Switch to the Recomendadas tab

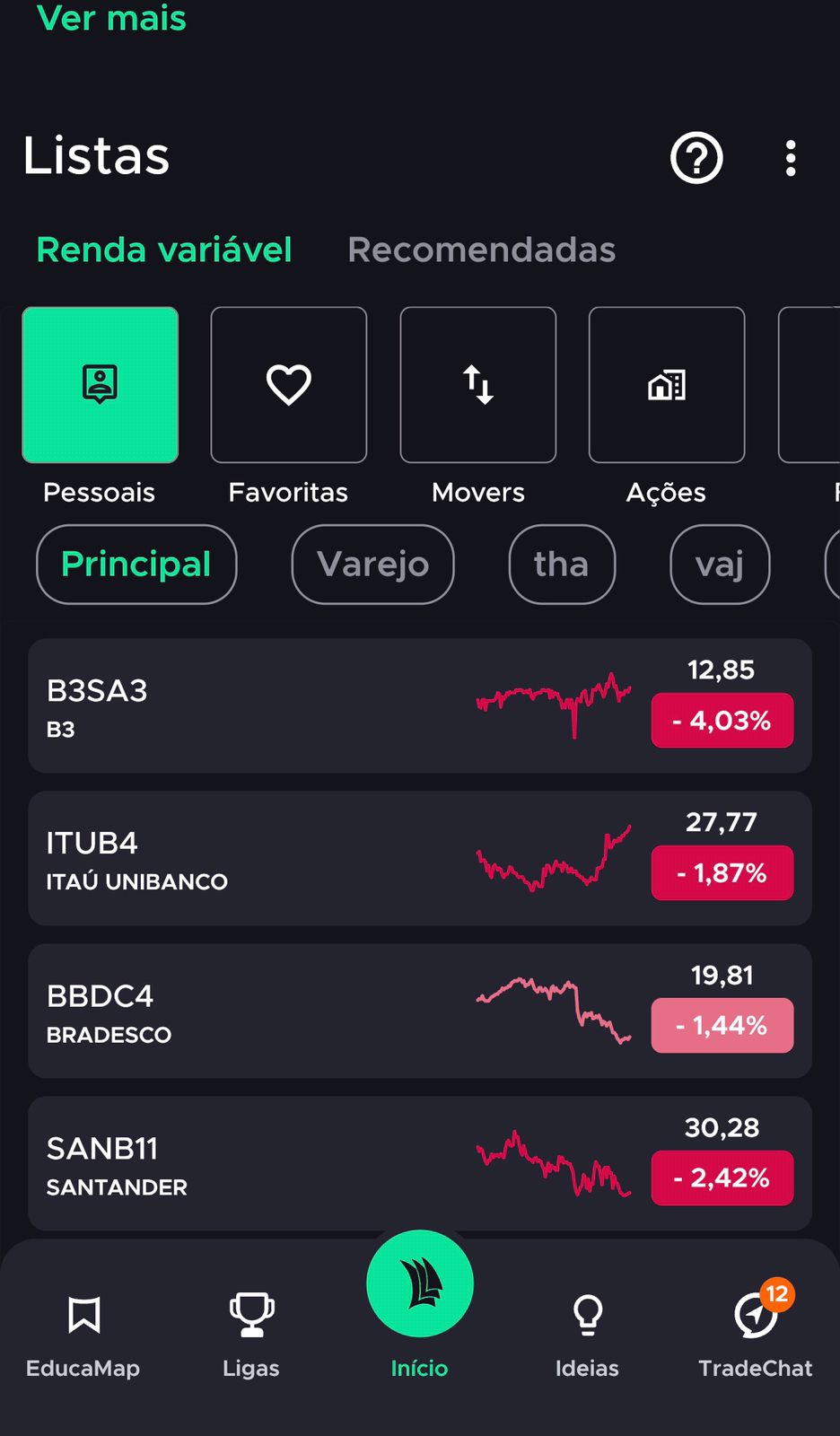pyautogui.click(x=481, y=250)
